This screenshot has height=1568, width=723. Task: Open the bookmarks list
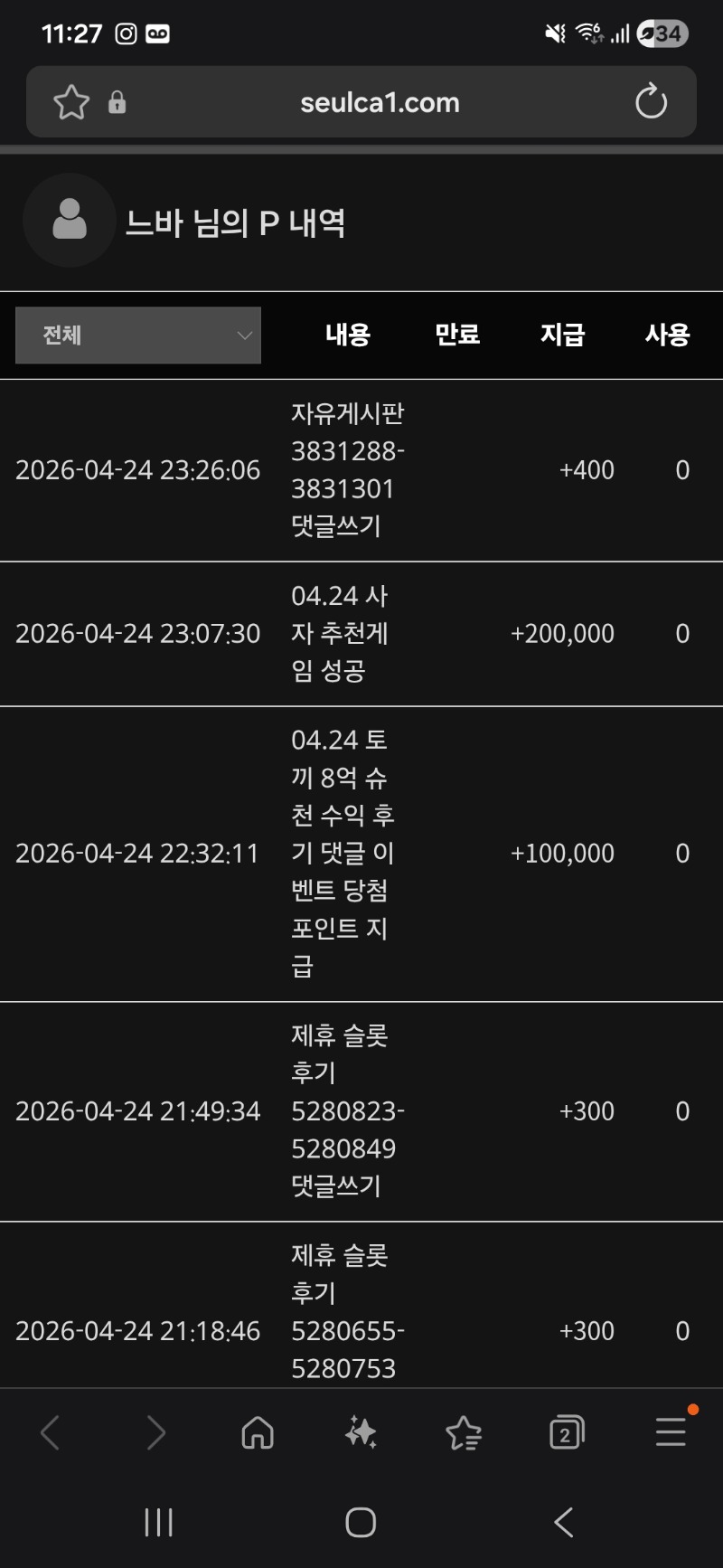464,1432
